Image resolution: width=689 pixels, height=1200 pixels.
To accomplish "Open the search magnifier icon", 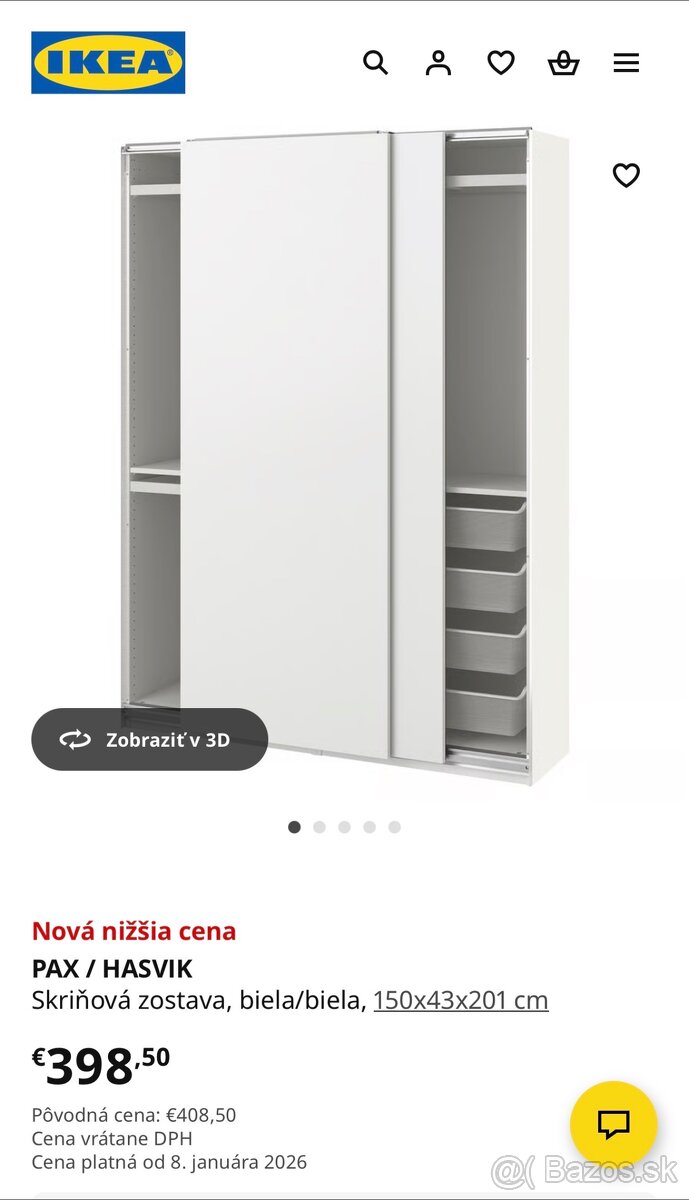I will tap(375, 63).
